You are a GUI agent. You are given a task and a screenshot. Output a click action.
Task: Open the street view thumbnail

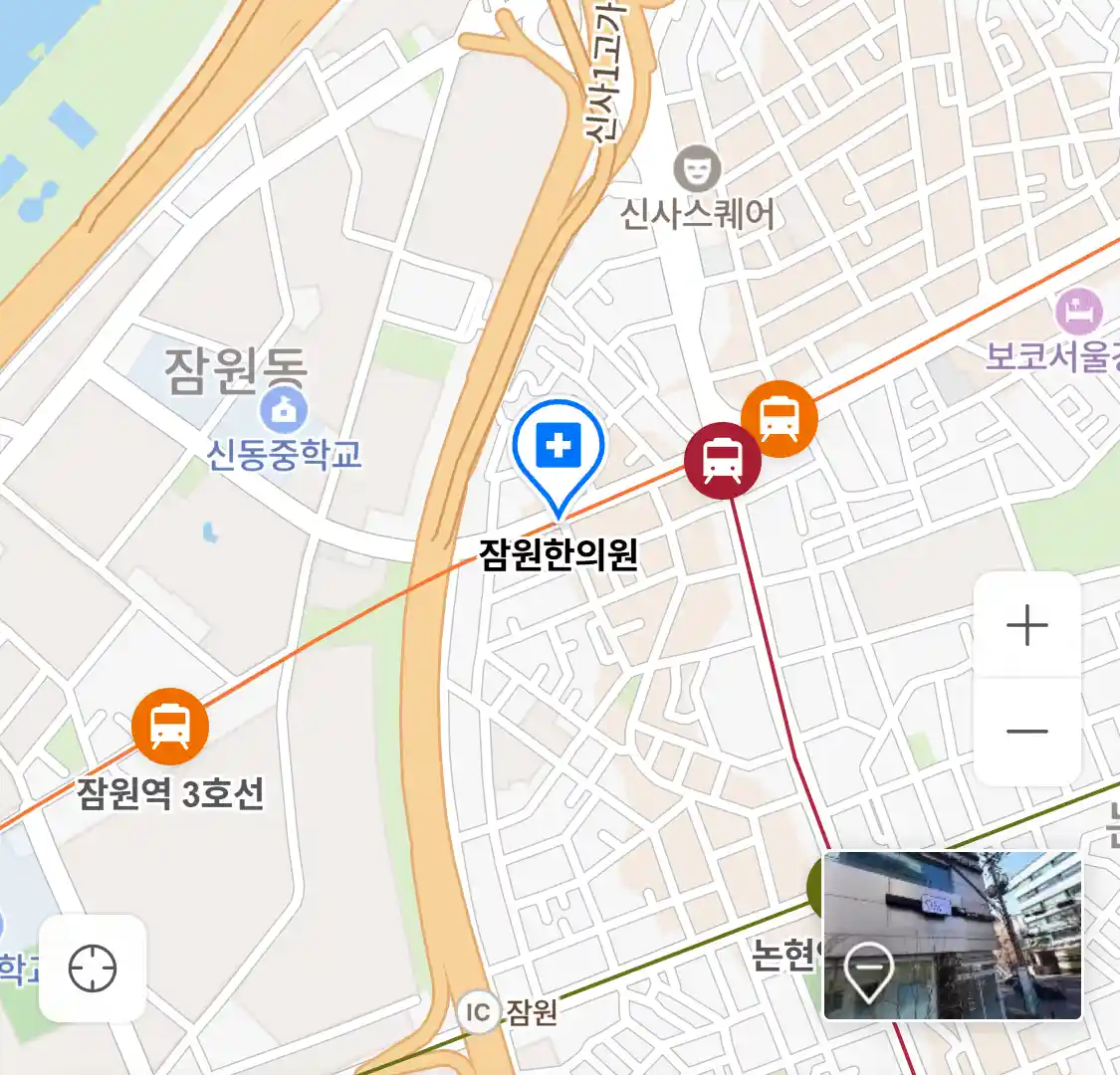pyautogui.click(x=953, y=935)
